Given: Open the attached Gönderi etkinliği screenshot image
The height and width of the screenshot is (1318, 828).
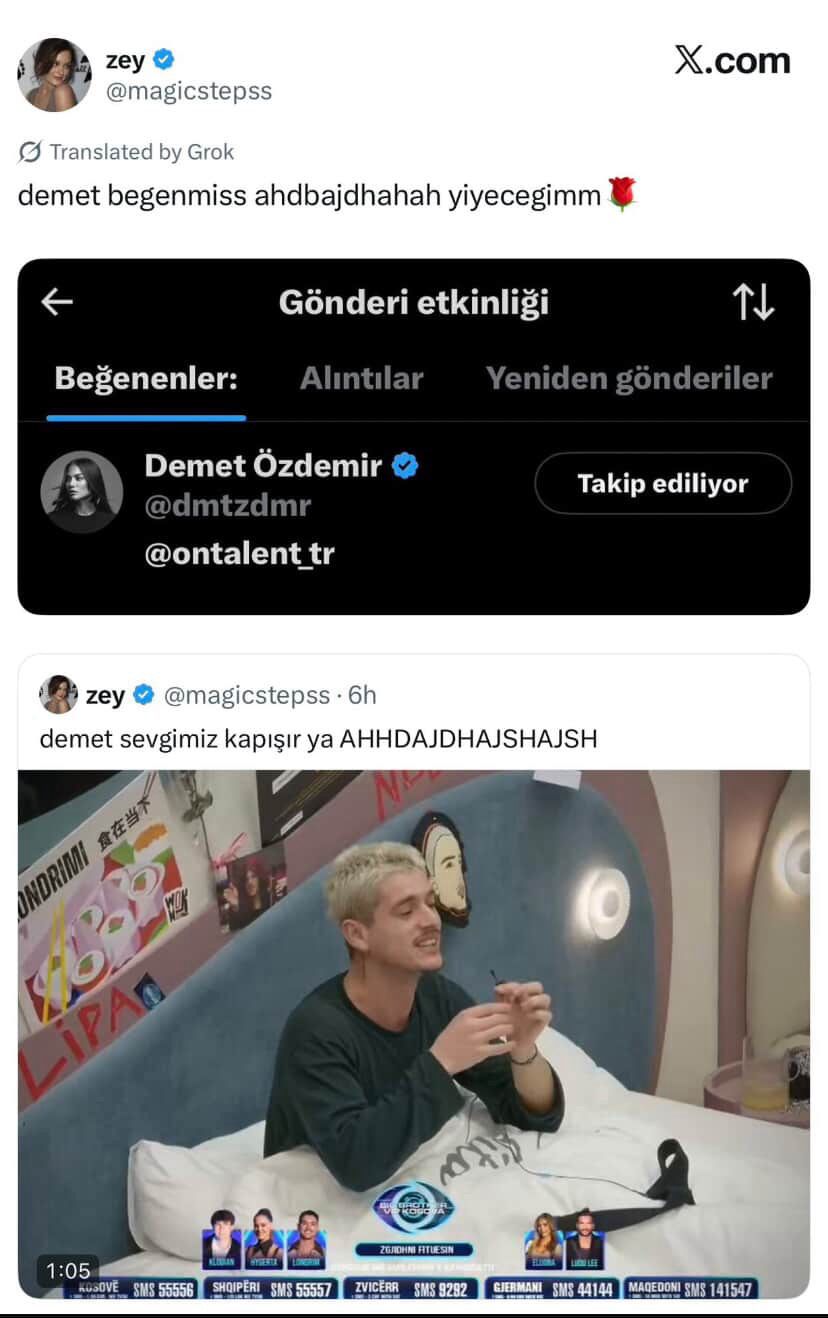Looking at the screenshot, I should point(413,436).
